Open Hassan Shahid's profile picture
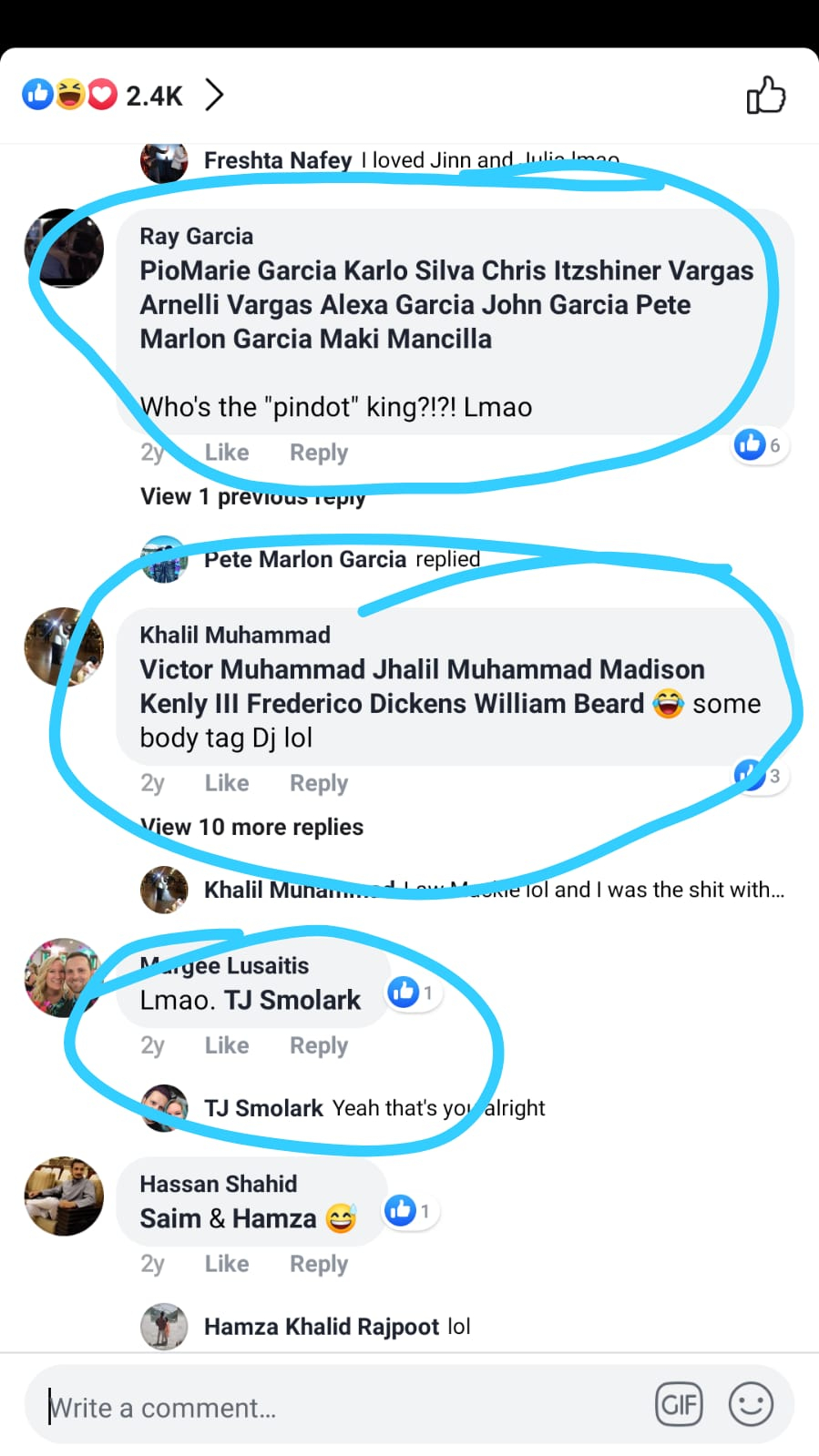819x1456 pixels. 64,1196
